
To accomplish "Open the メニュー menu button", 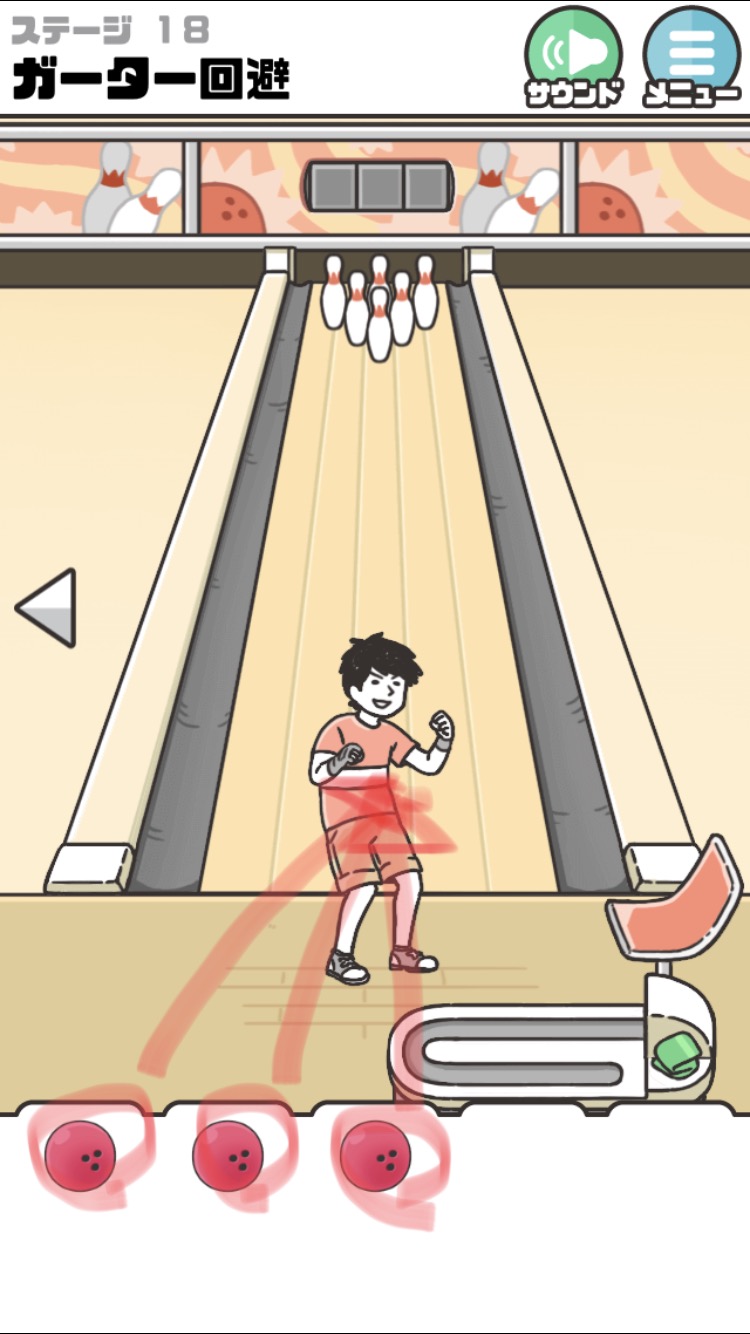I will [692, 56].
